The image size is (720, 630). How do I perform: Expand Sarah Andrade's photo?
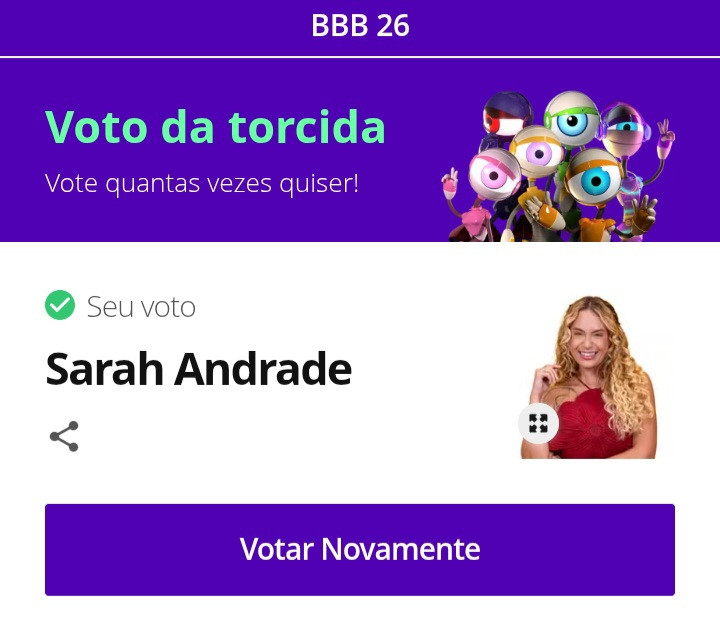[538, 422]
